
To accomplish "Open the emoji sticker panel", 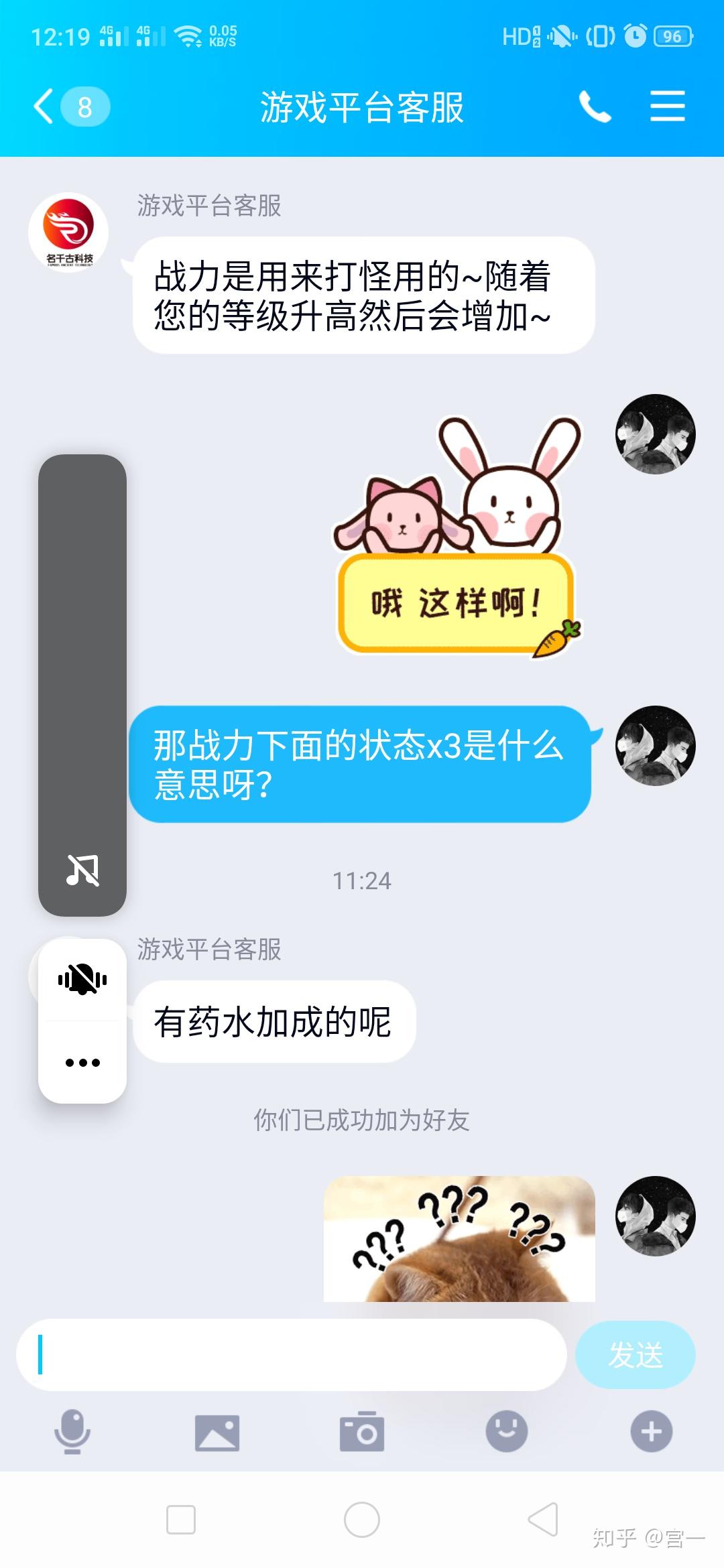I will point(507,1431).
